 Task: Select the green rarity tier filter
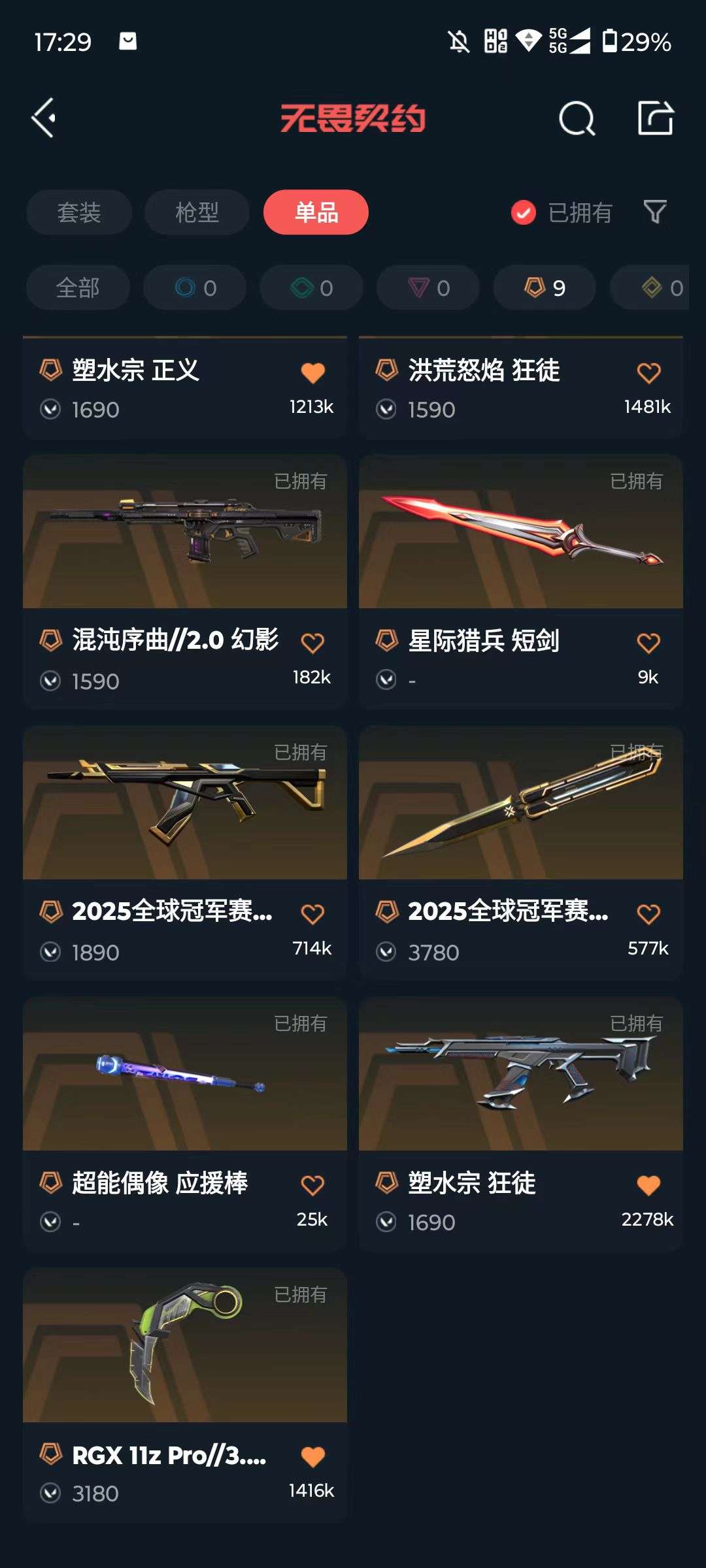[x=311, y=287]
